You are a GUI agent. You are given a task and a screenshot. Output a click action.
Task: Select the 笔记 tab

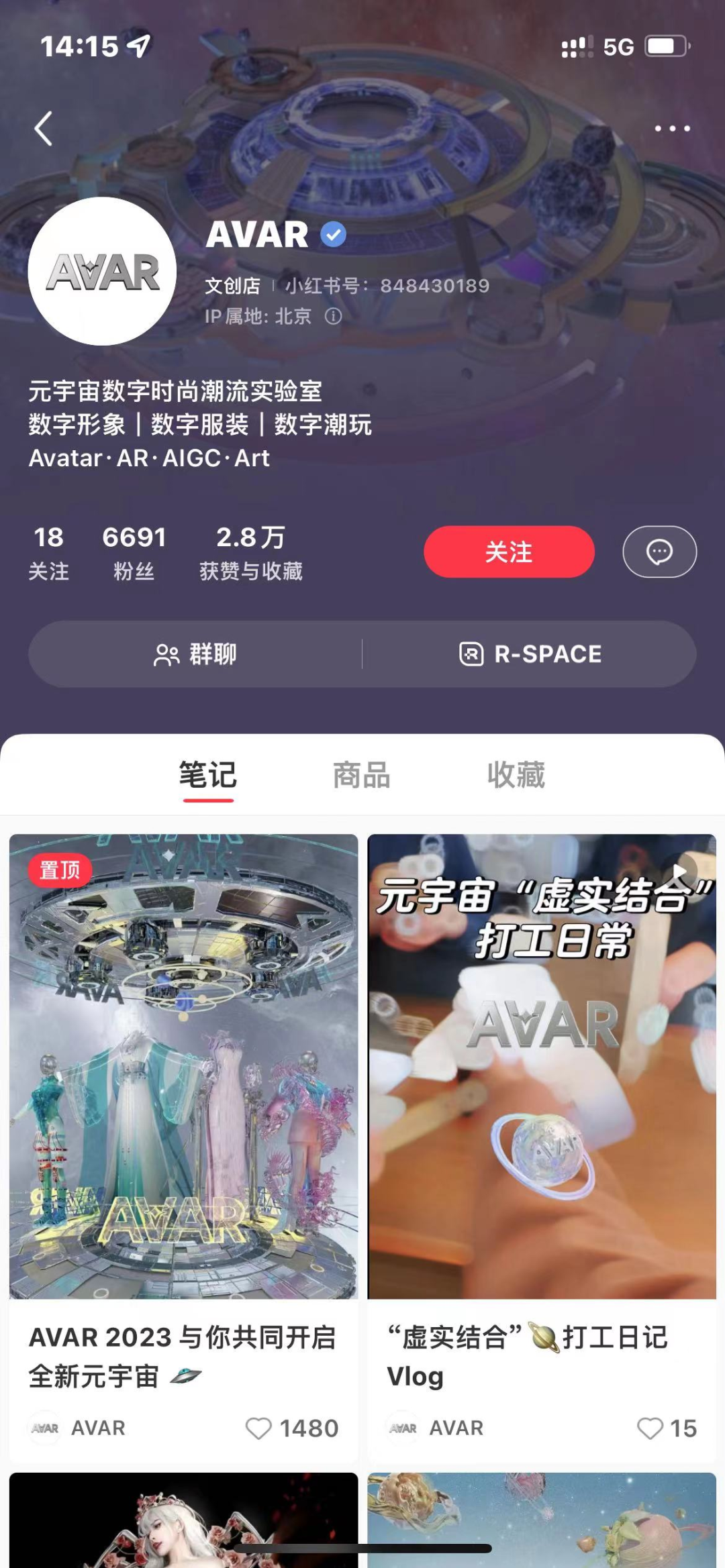click(x=207, y=775)
